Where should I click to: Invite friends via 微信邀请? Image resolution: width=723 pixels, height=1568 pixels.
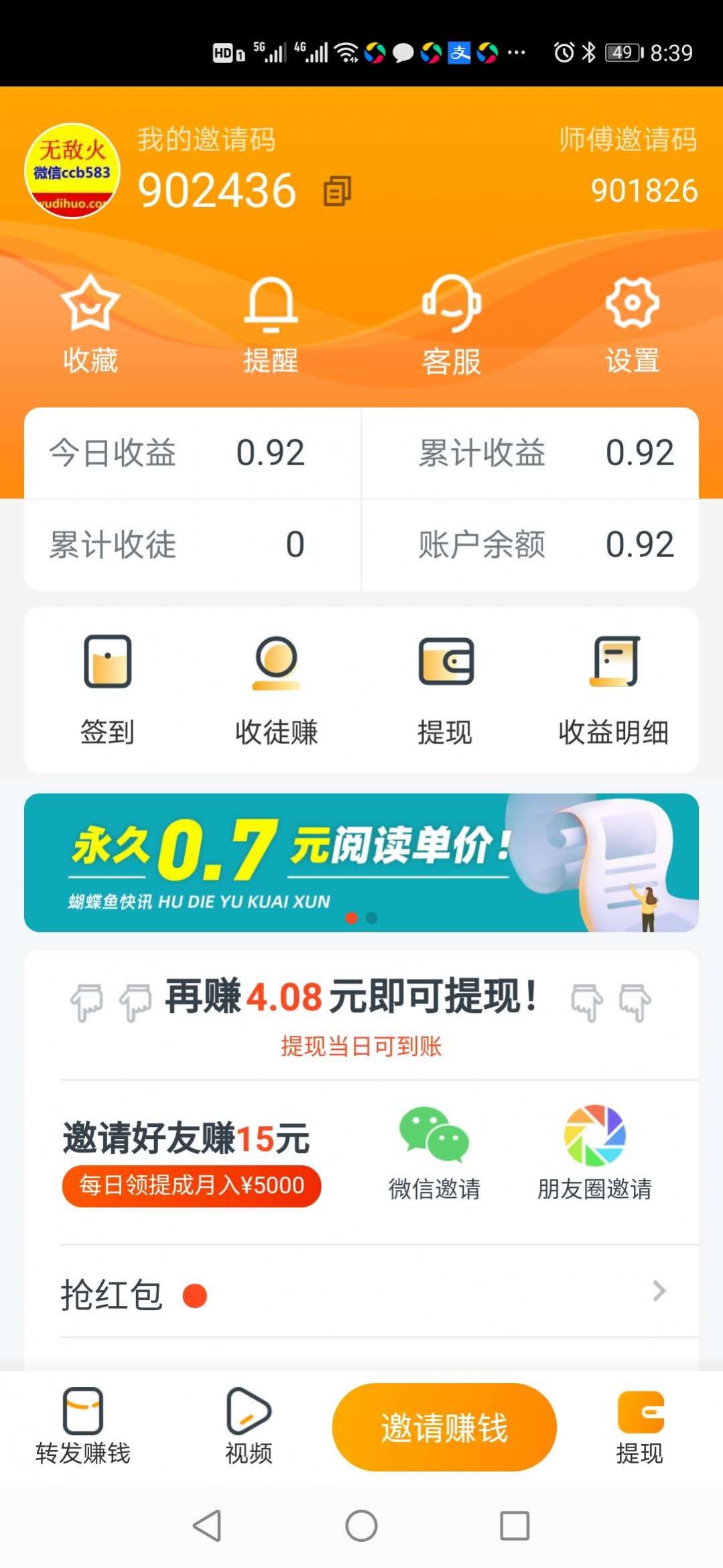click(x=434, y=1152)
